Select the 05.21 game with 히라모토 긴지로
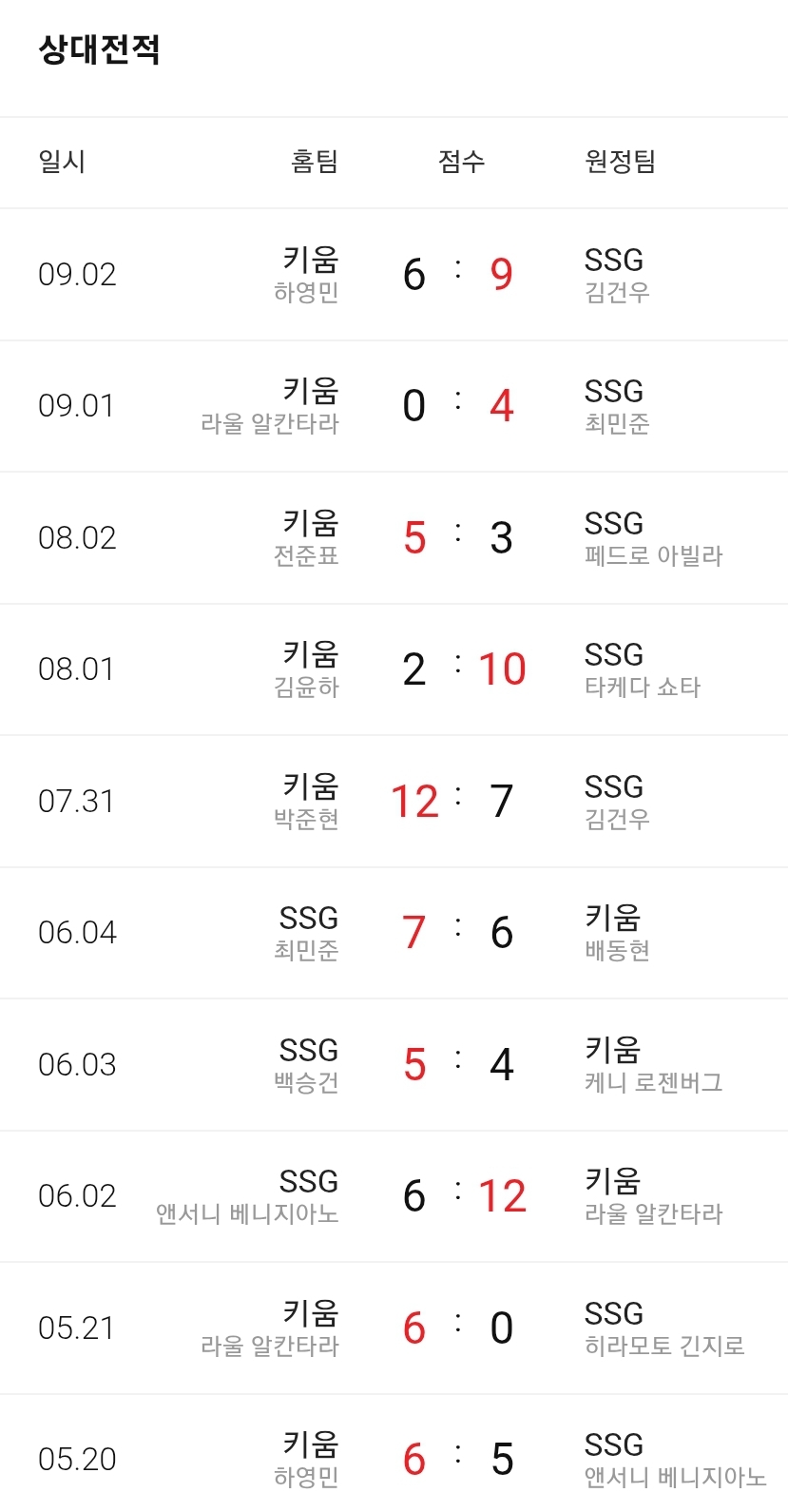Screen dimensions: 788x1512 [x=394, y=1328]
